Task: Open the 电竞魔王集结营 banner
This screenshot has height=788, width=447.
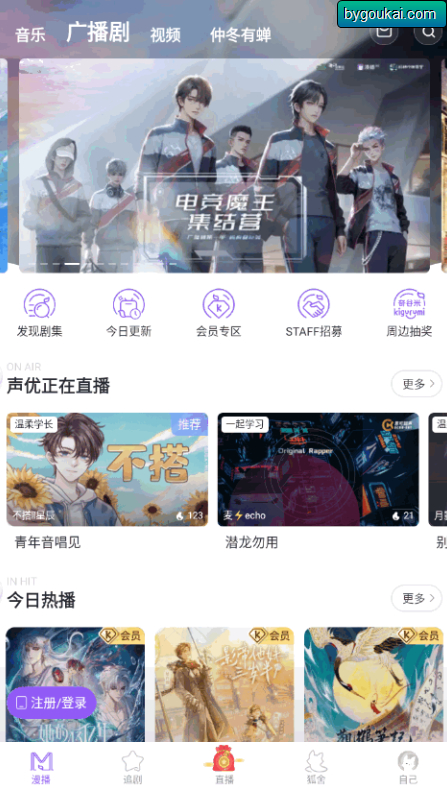Action: 224,165
